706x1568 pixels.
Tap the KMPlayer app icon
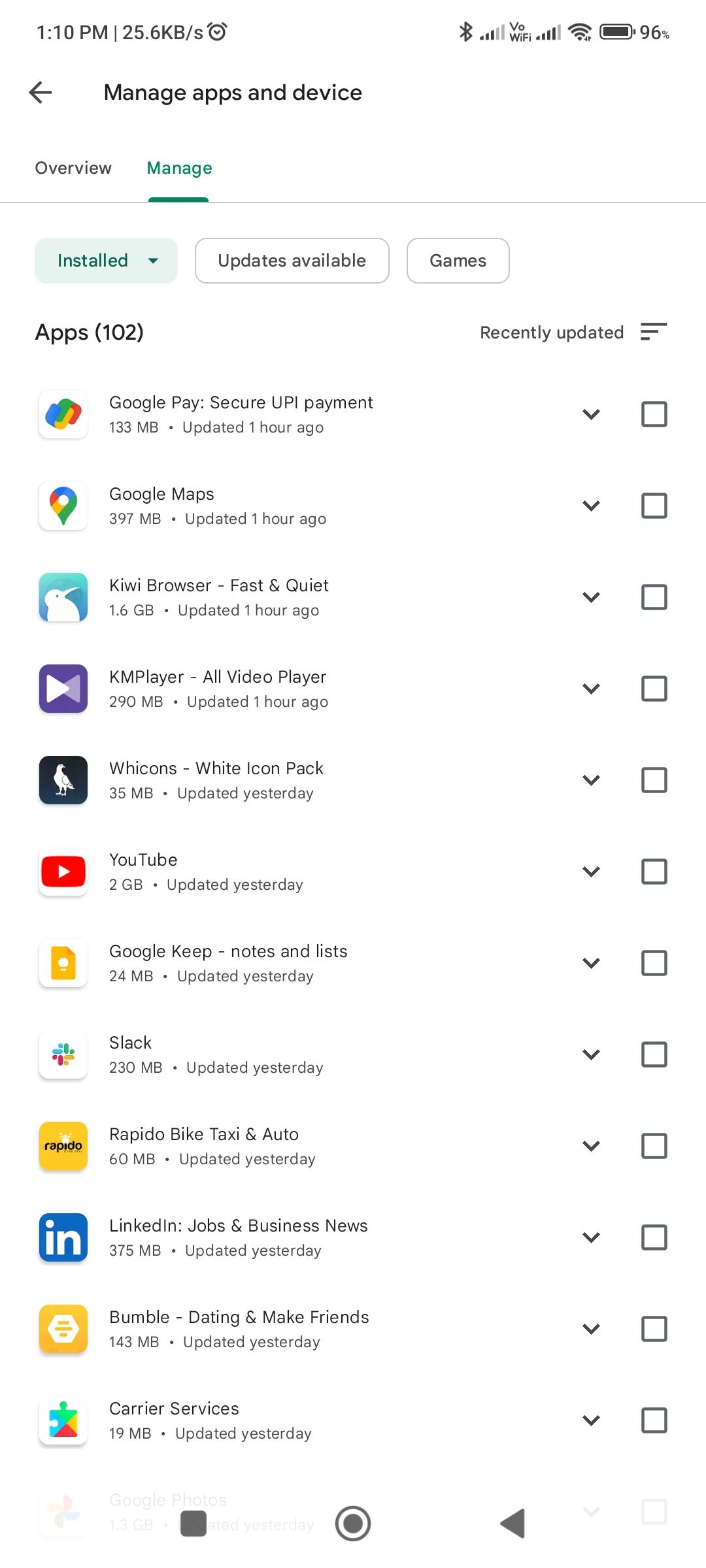[63, 688]
